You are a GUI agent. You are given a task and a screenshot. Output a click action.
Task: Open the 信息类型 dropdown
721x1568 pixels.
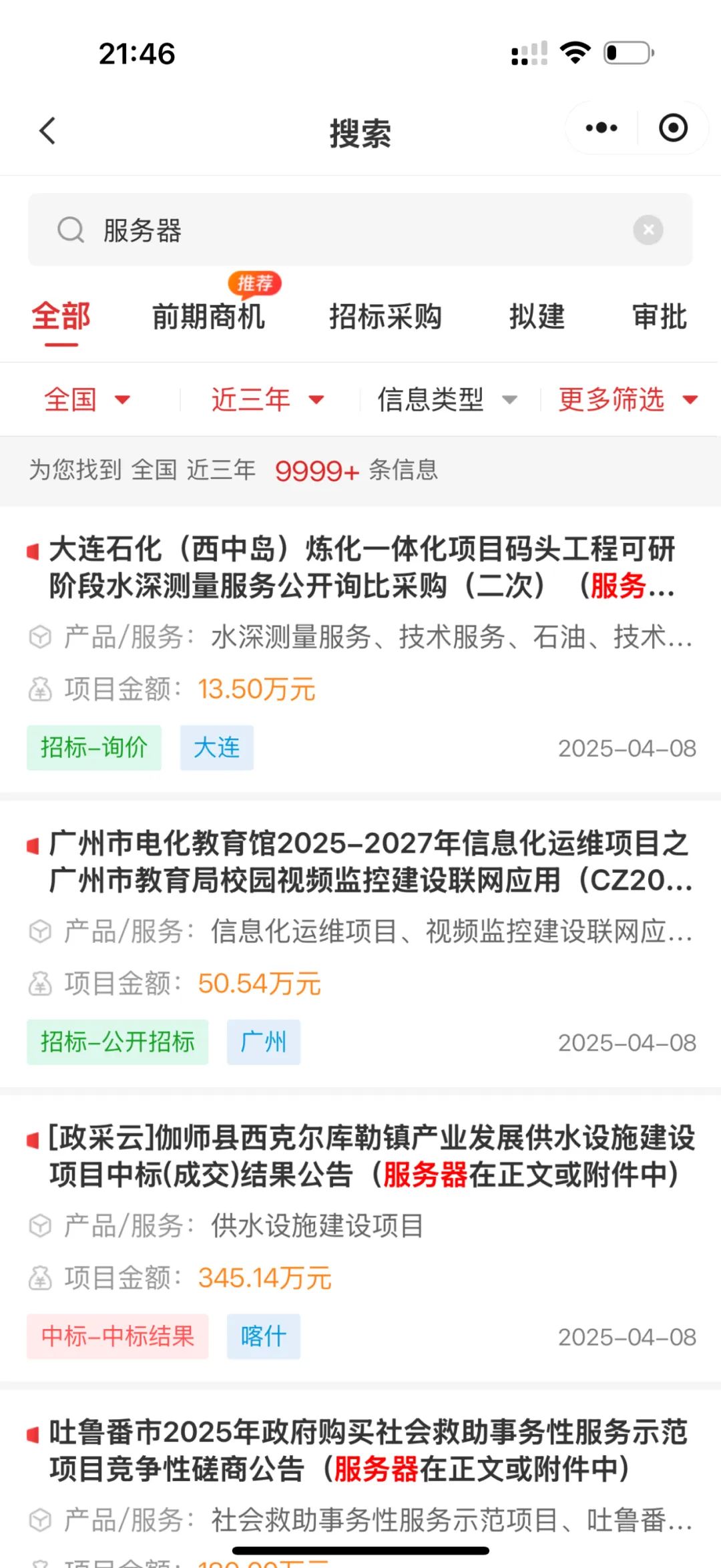click(x=447, y=399)
